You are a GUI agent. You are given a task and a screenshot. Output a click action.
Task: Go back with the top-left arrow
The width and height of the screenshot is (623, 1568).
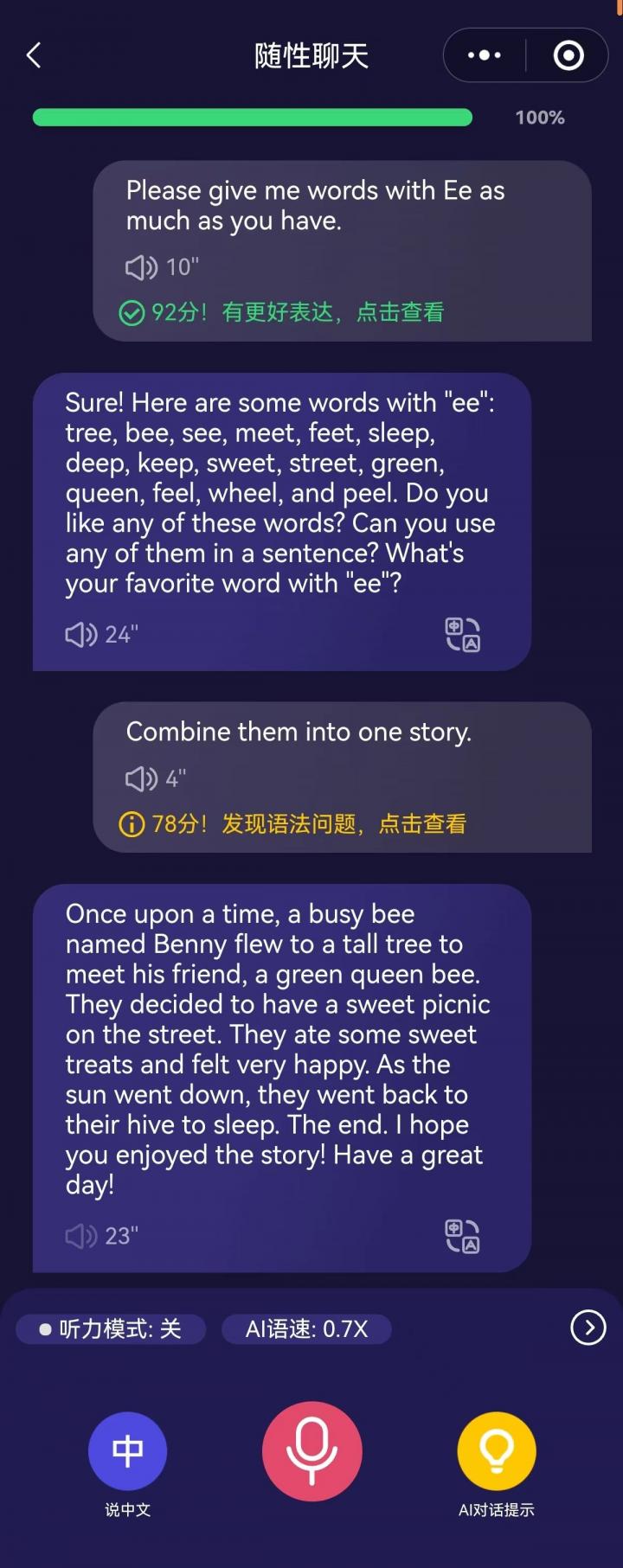tap(34, 55)
